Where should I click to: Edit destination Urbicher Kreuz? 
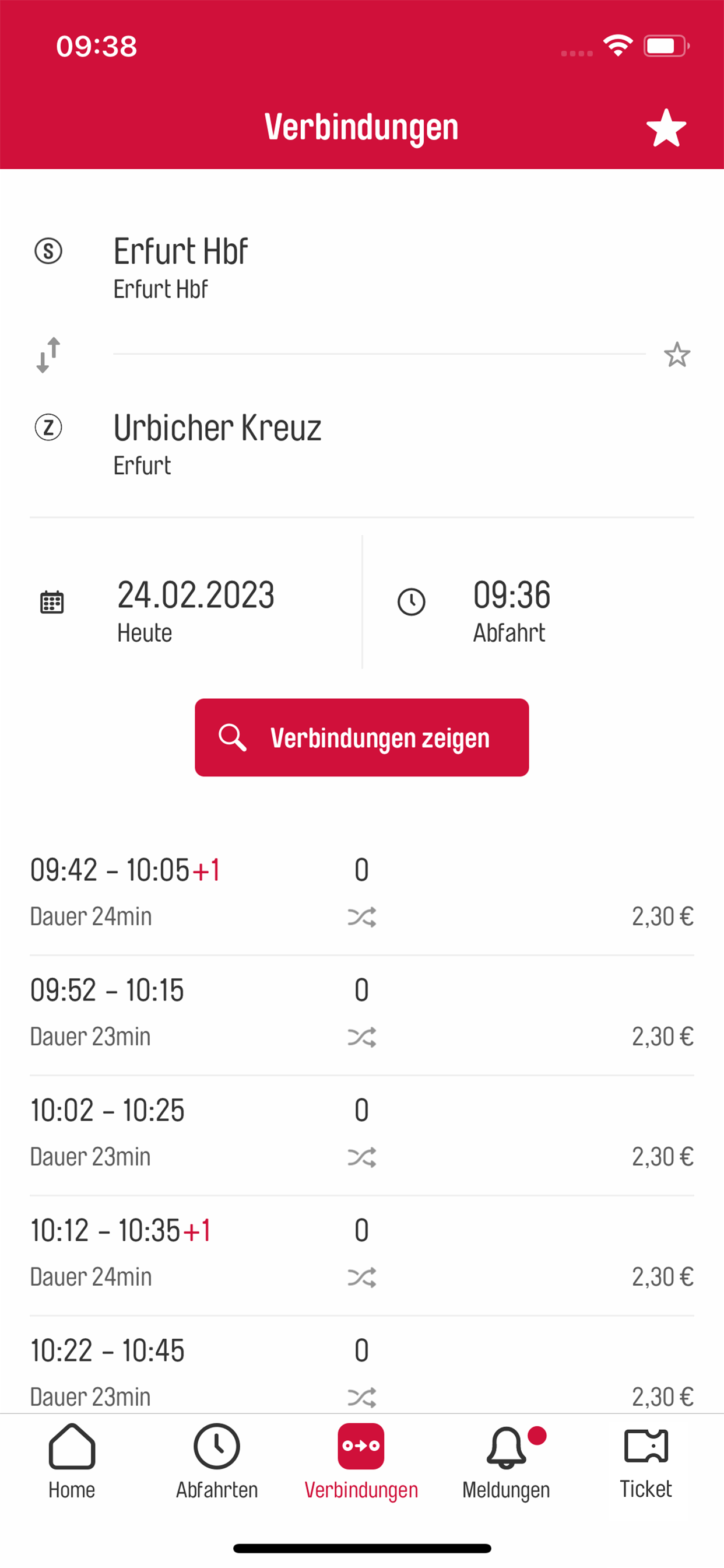click(x=361, y=443)
